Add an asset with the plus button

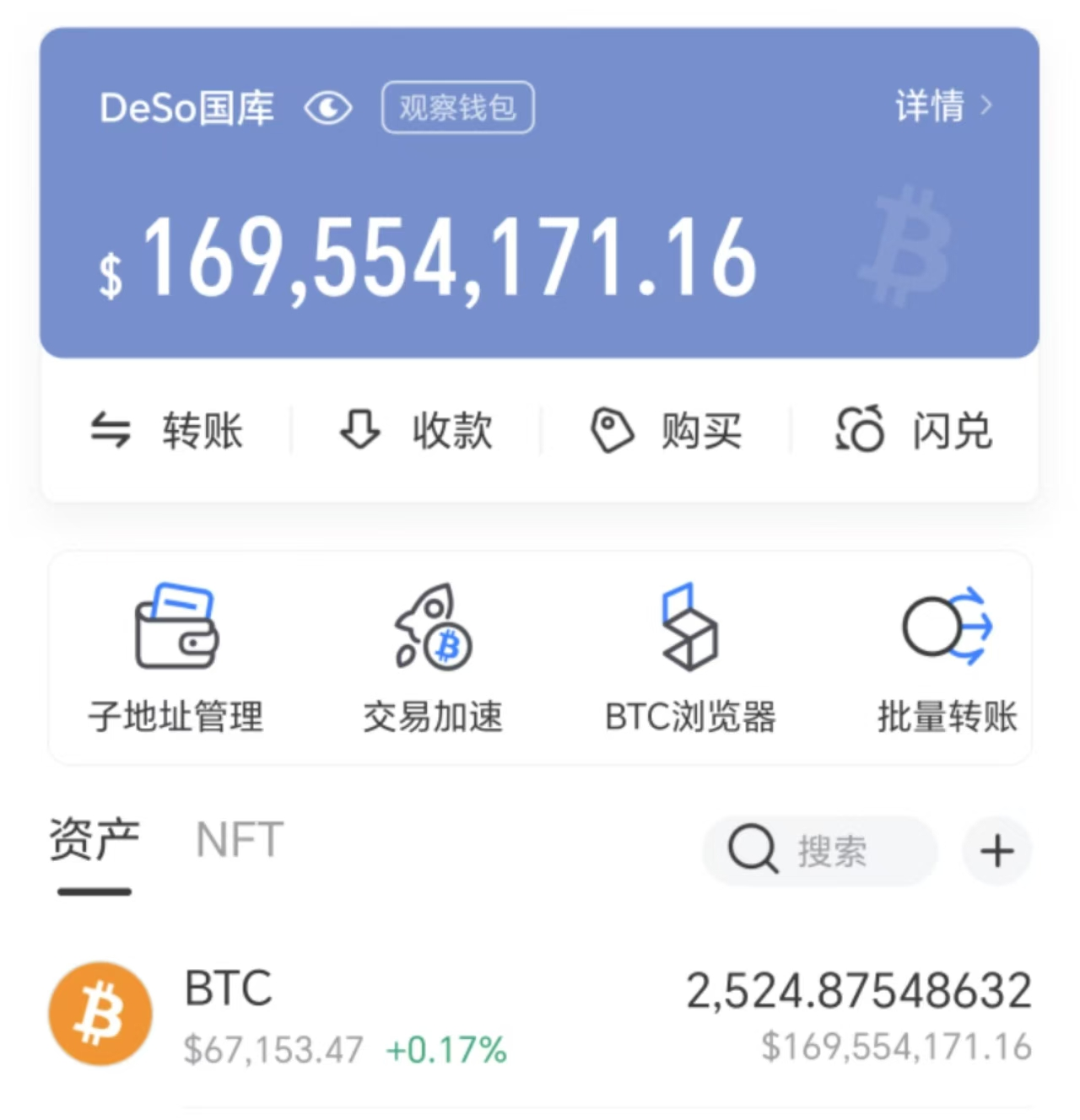996,850
